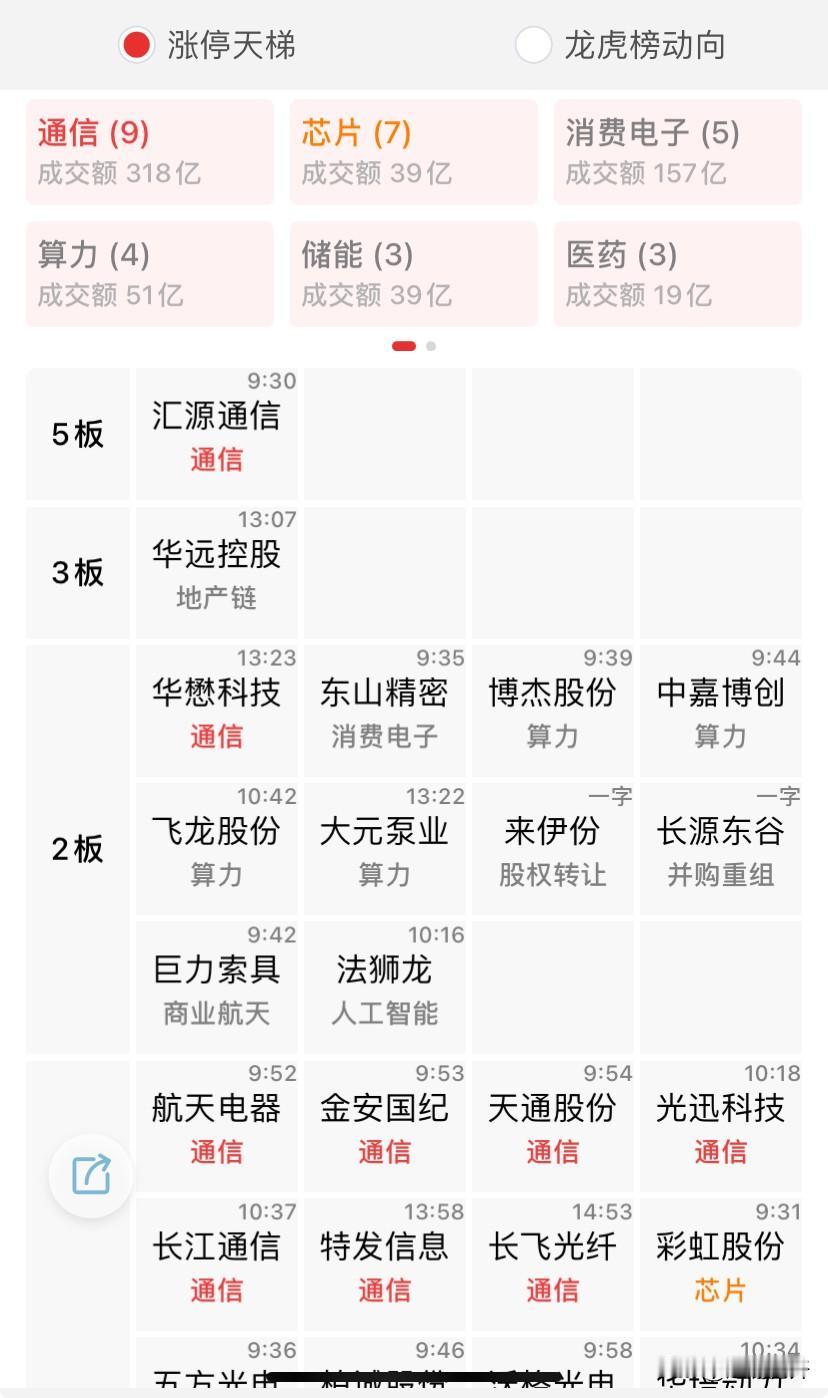
Task: Open the 巨力索具 商业航天 entry
Action: pos(215,986)
